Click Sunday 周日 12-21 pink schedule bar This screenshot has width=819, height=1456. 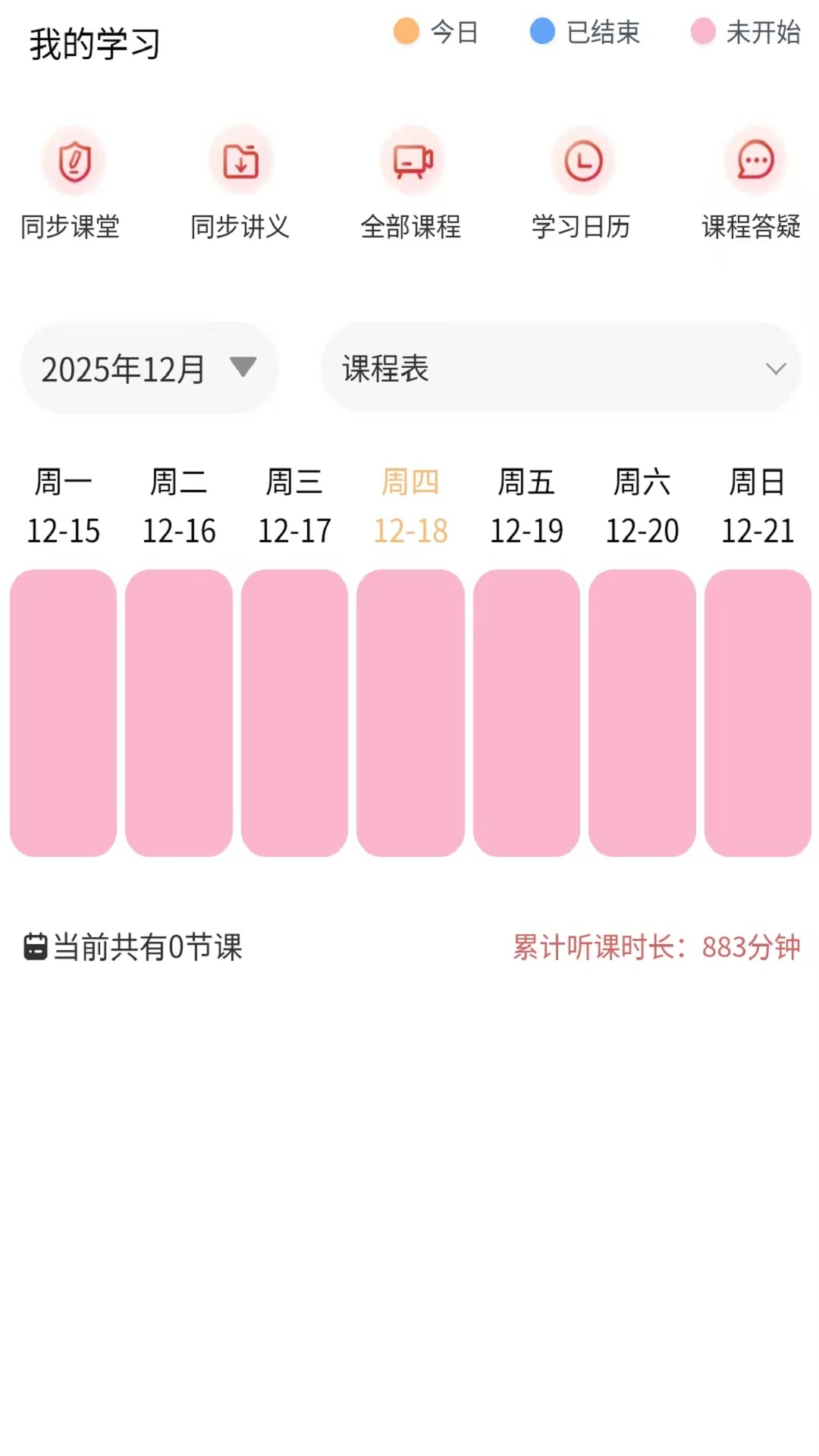[758, 711]
